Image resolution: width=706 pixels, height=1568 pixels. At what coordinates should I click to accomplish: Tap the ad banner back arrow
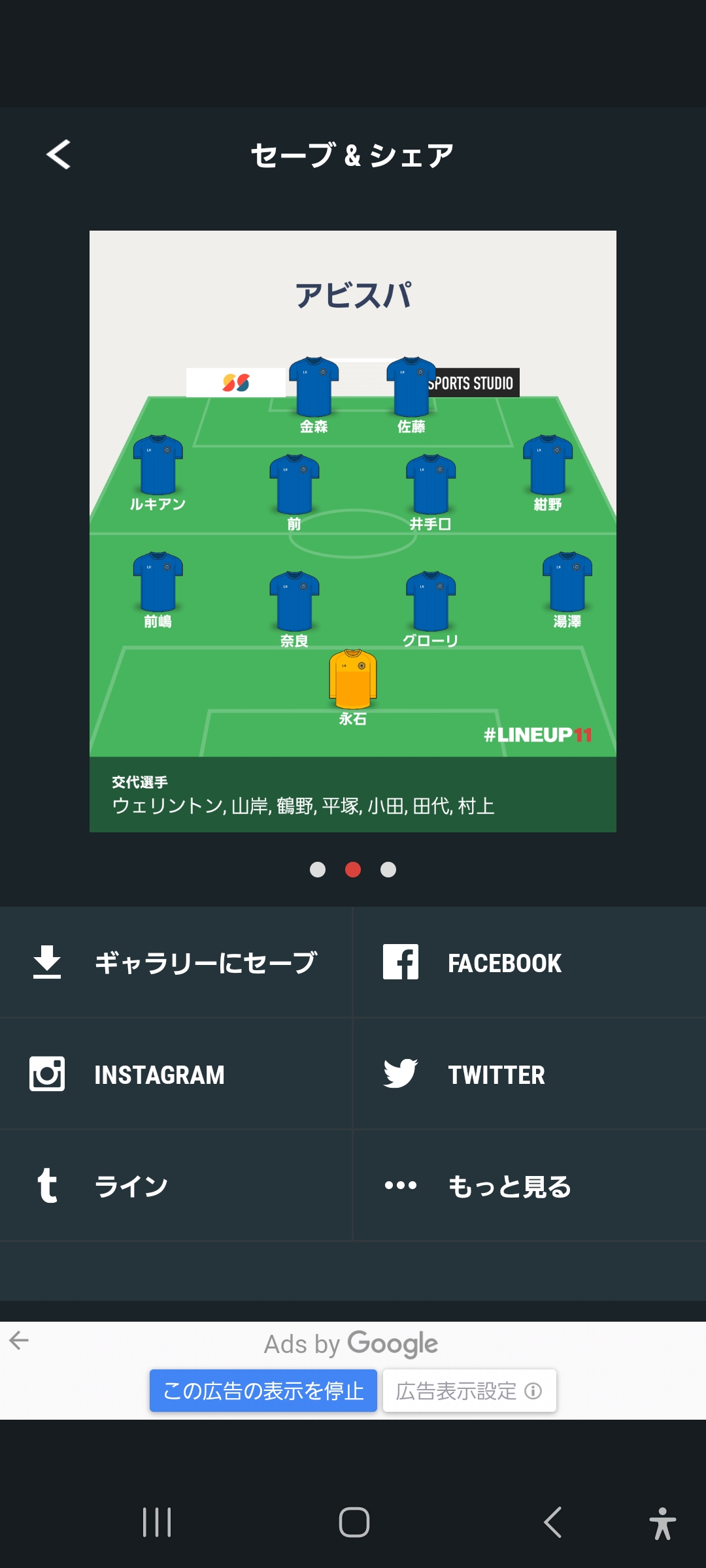(19, 1341)
